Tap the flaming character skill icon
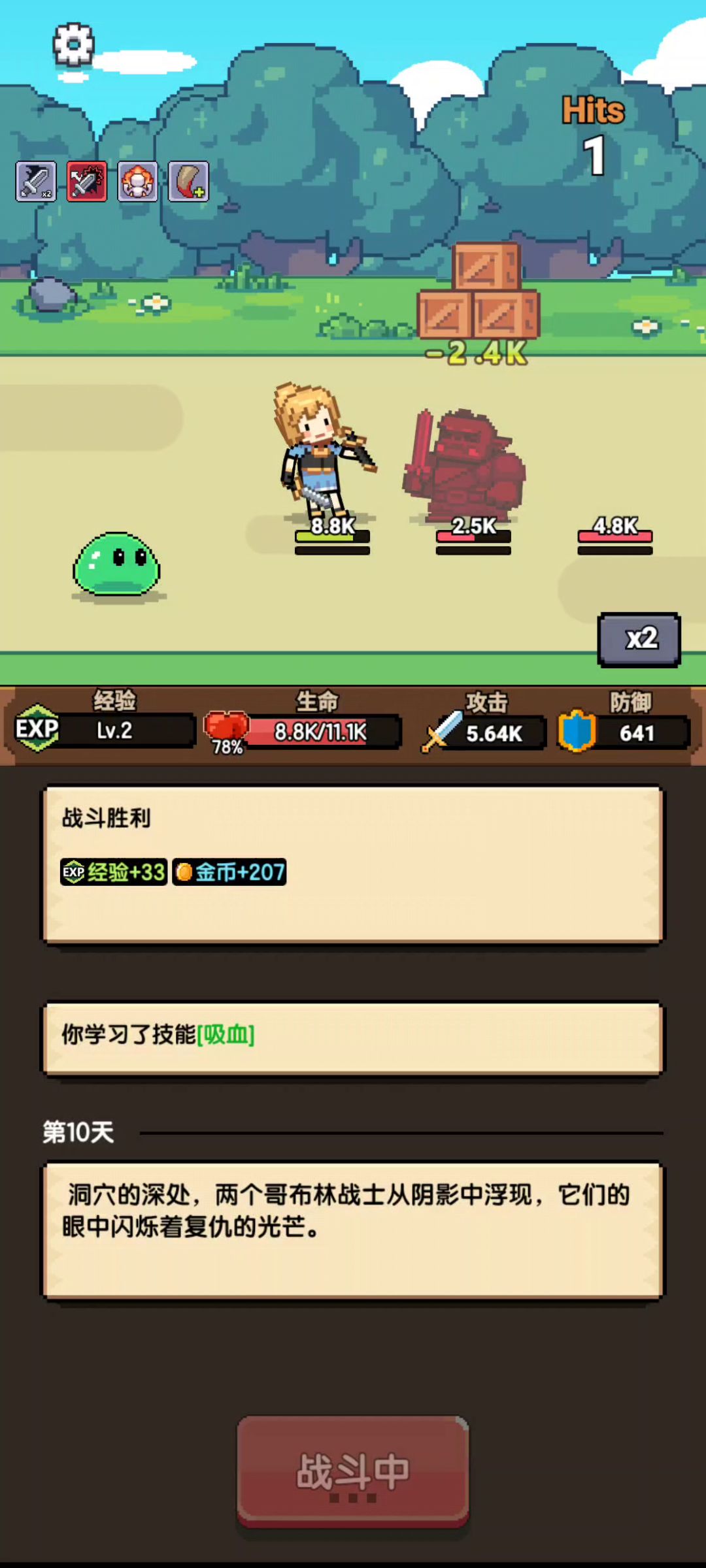 (x=137, y=182)
